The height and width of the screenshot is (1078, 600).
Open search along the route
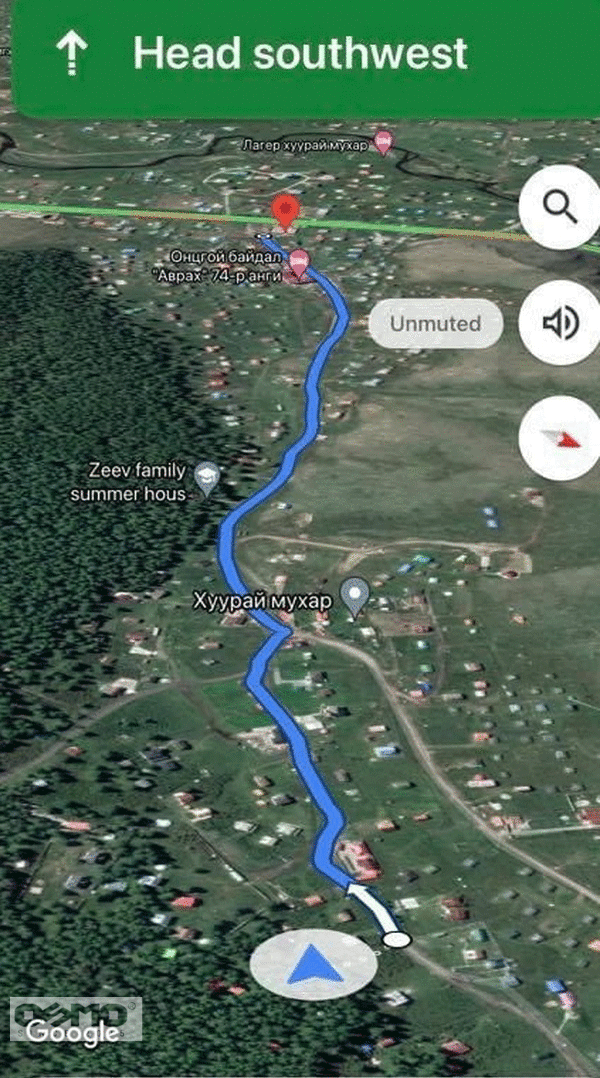pyautogui.click(x=560, y=208)
